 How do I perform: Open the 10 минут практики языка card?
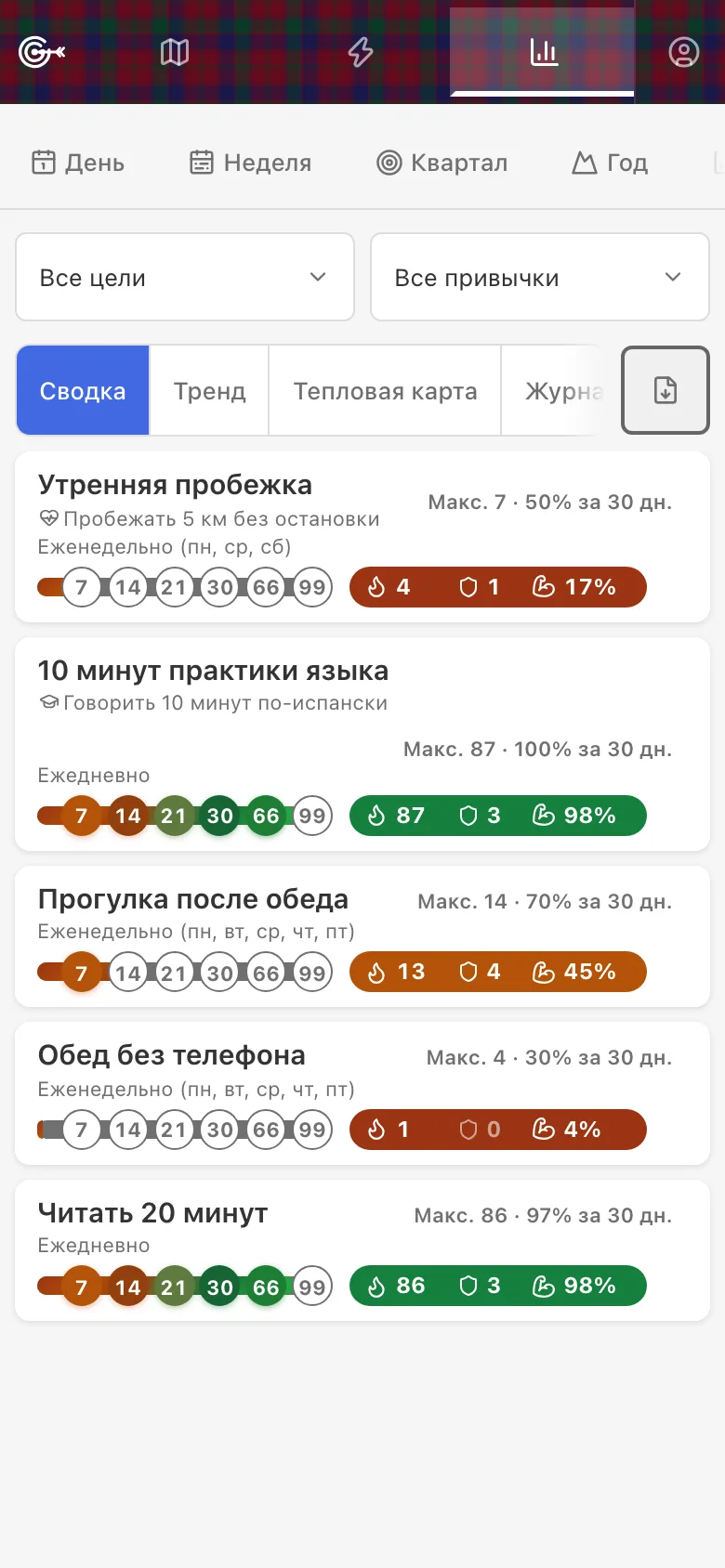pos(362,744)
